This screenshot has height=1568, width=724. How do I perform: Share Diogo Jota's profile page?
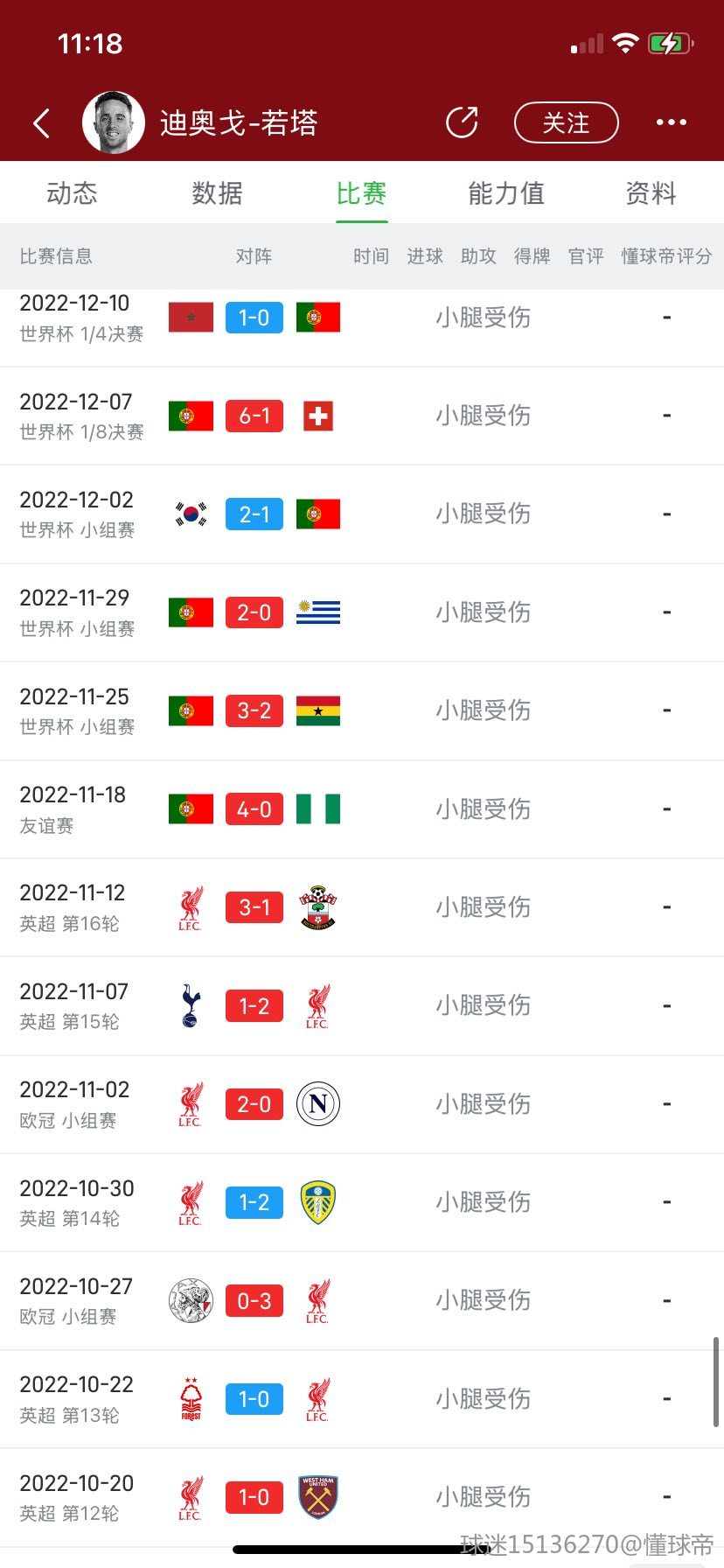pos(462,122)
